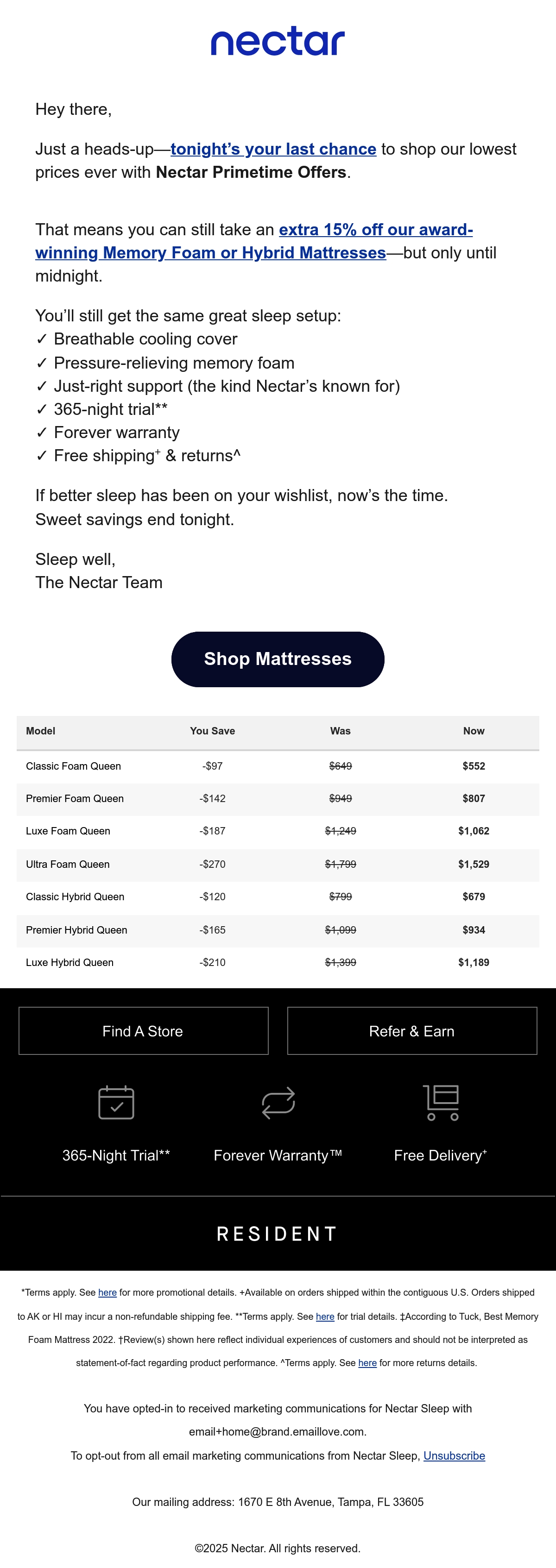This screenshot has width=556, height=1568.
Task: Tap the Unsubscribe link
Action: (x=455, y=1455)
